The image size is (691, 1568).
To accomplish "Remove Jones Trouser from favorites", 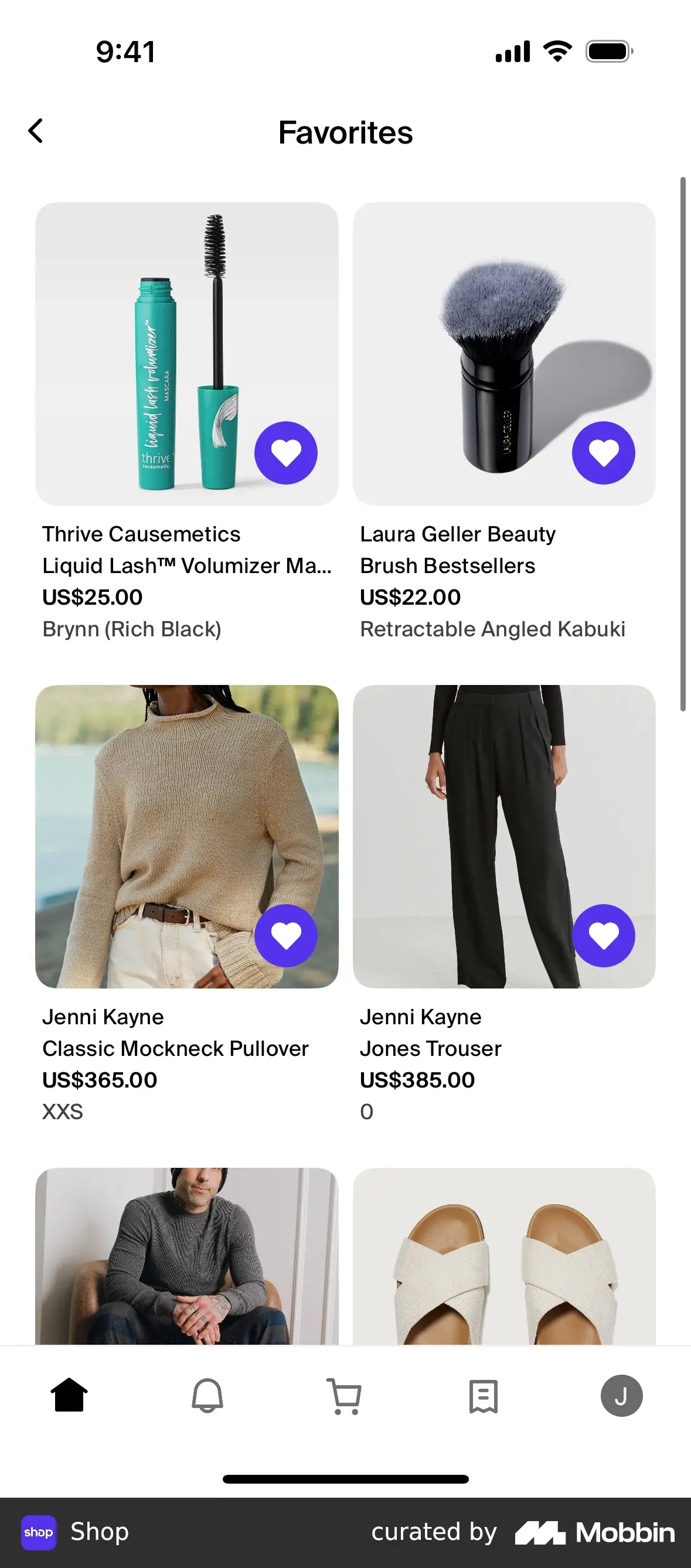I will point(603,936).
